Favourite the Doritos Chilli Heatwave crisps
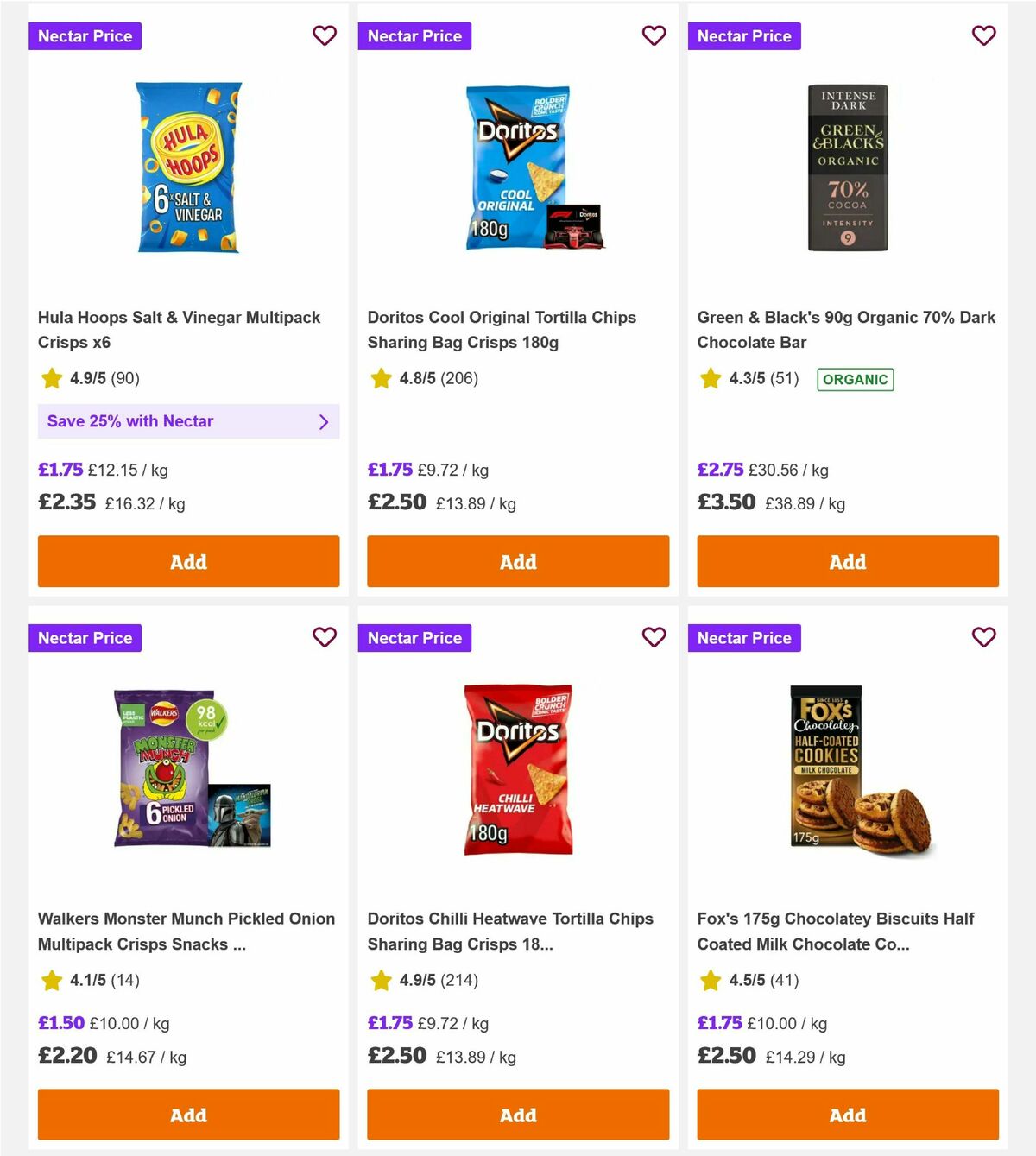This screenshot has height=1156, width=1036. [654, 637]
